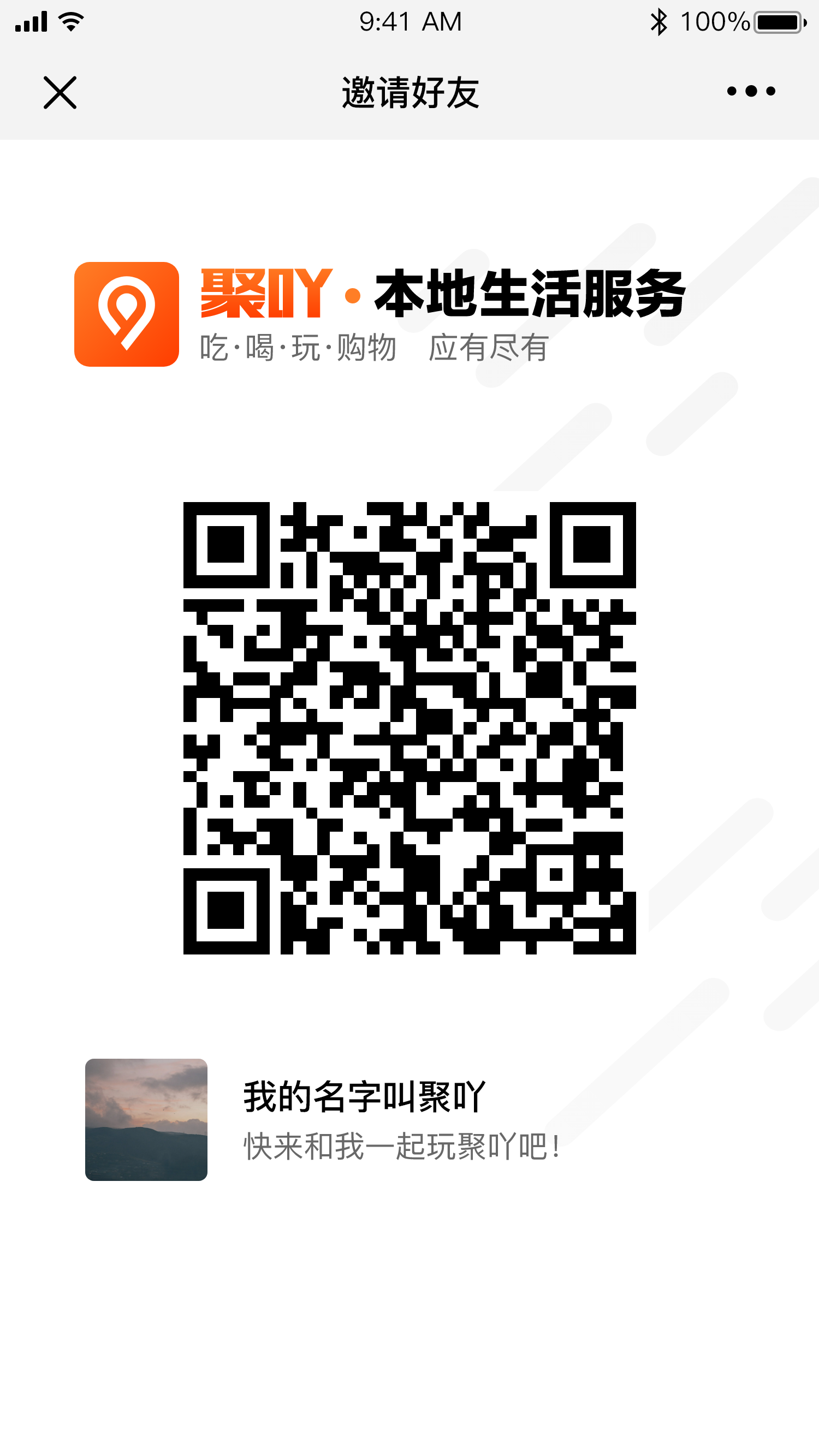Close the invite friends page
This screenshot has width=819, height=1456.
(60, 93)
